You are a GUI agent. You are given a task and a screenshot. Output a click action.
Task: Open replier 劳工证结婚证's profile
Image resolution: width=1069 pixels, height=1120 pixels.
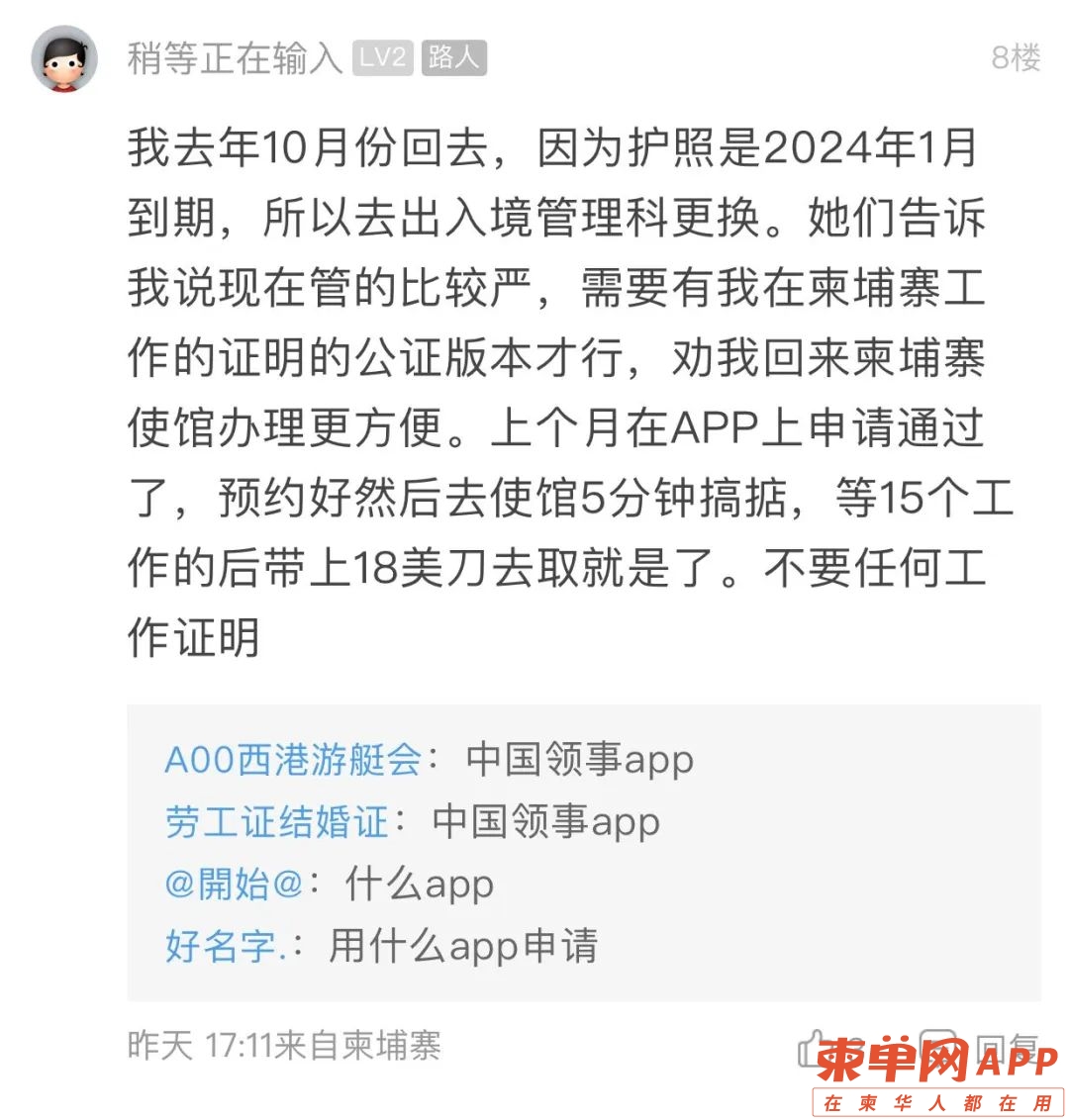click(276, 822)
